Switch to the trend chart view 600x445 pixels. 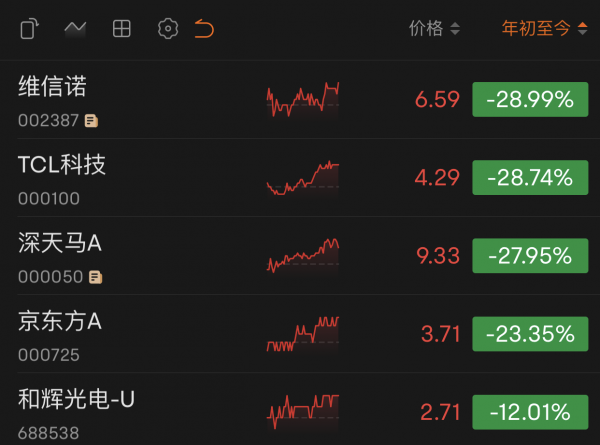click(76, 29)
